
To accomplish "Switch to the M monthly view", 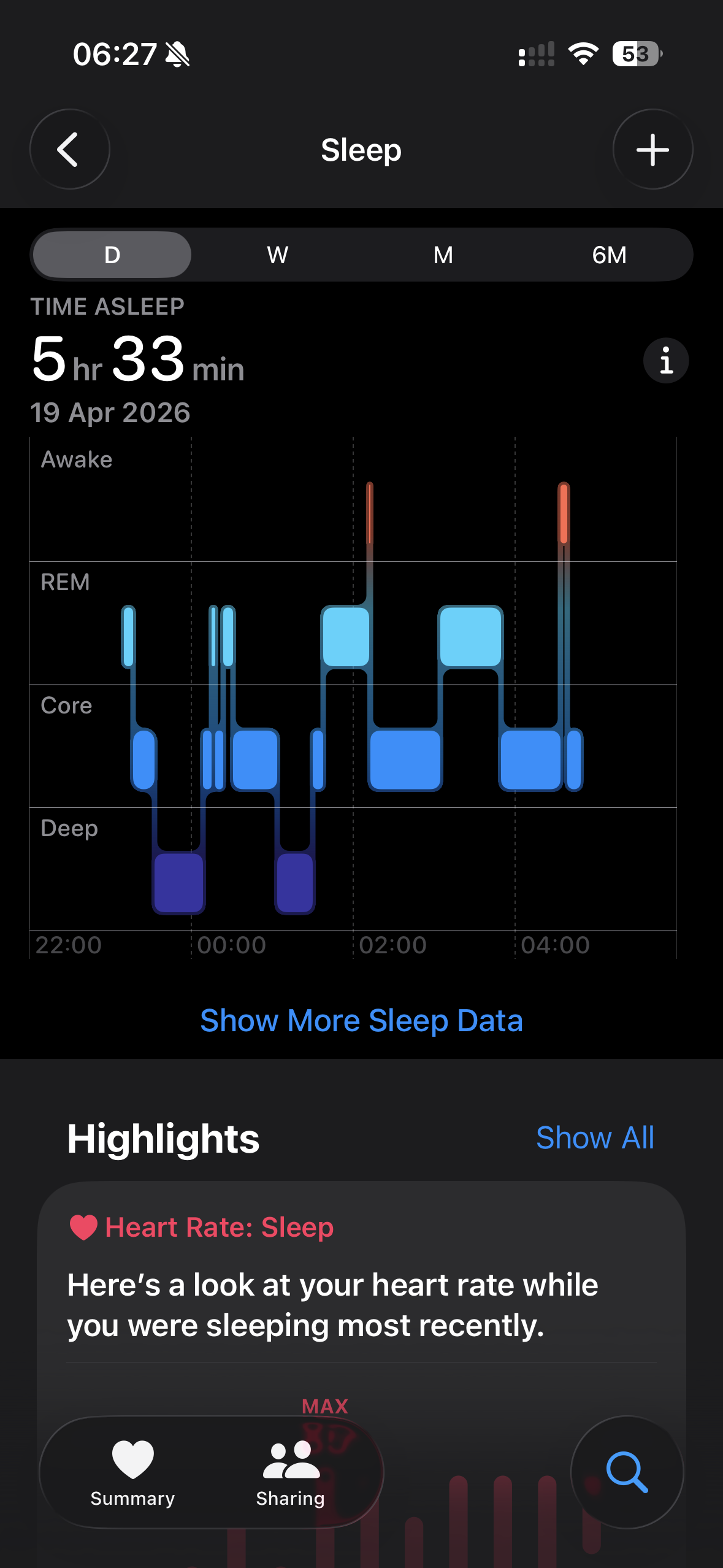I will (x=443, y=255).
